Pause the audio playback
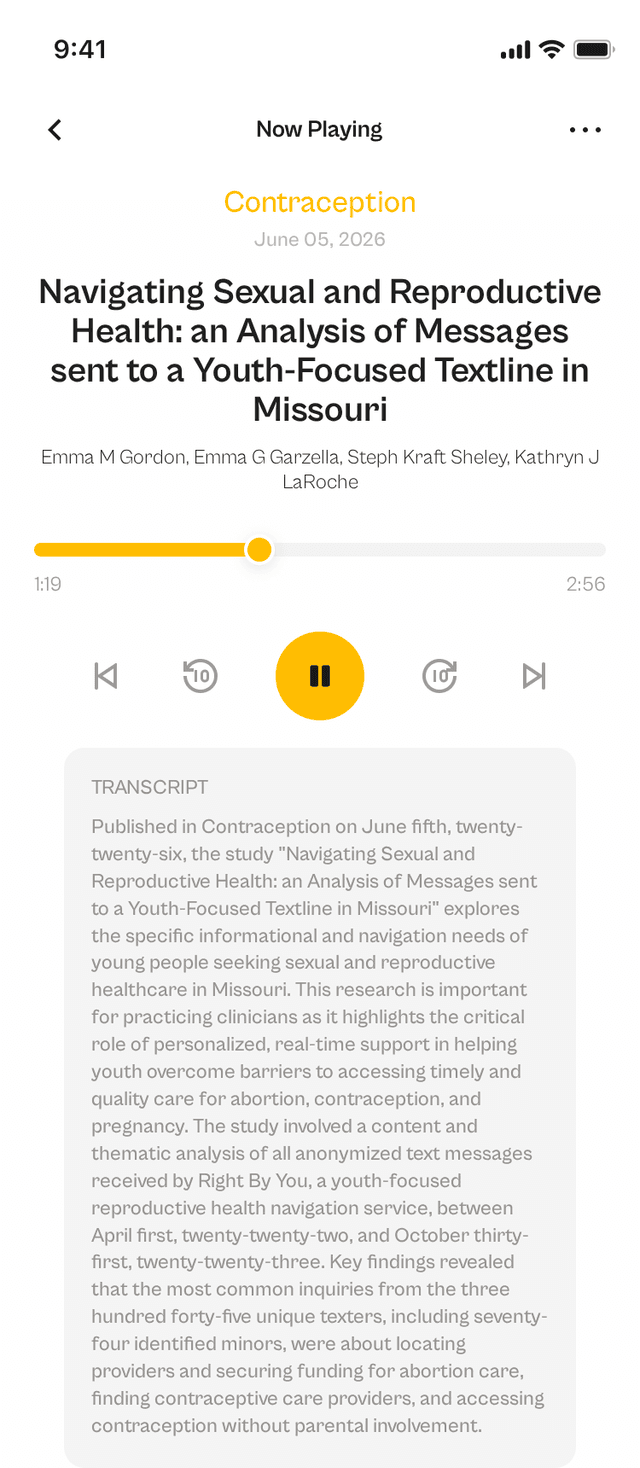The width and height of the screenshot is (640, 1468). coord(320,676)
